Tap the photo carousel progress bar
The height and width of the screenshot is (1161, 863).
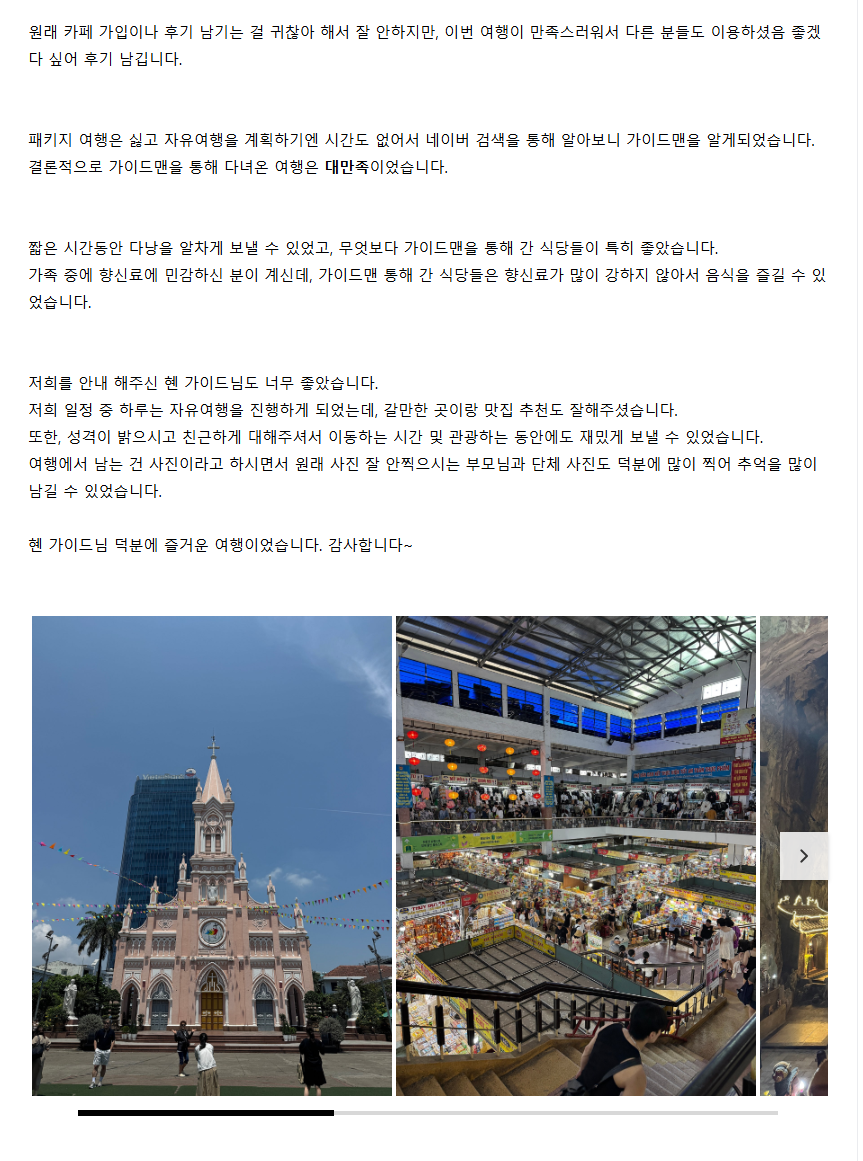pyautogui.click(x=428, y=1112)
